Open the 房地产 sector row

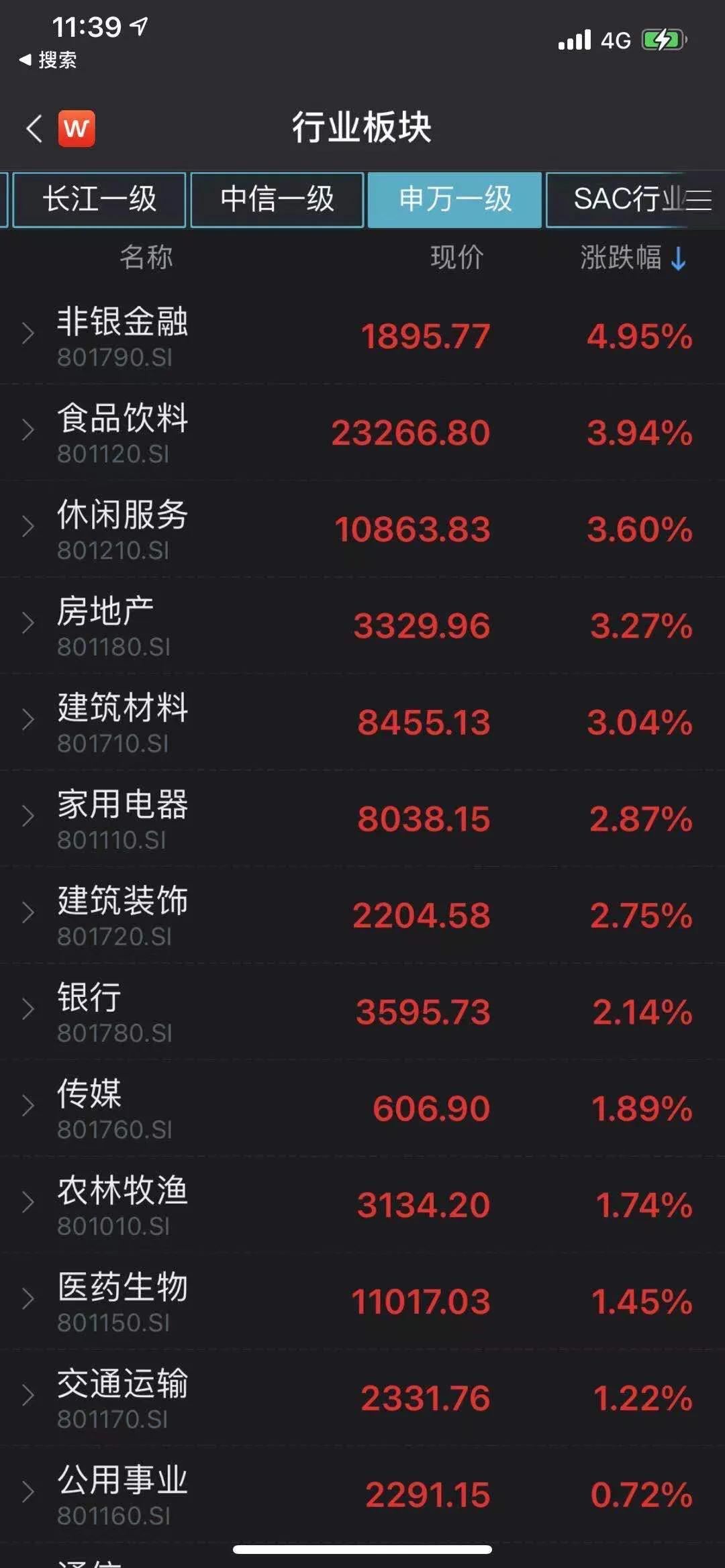(x=362, y=625)
